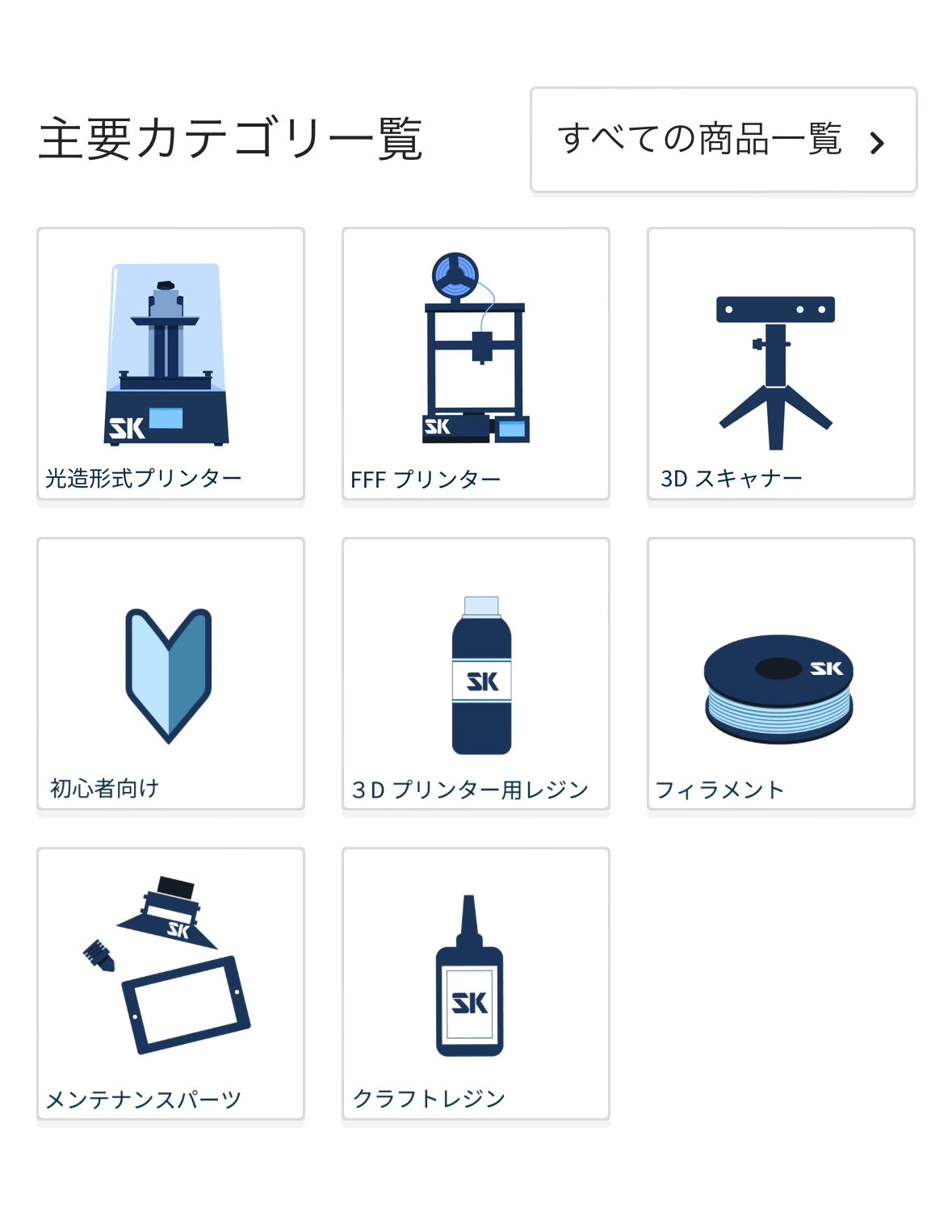This screenshot has width=952, height=1232.
Task: Open the 光造形式プリンター category
Action: (170, 364)
